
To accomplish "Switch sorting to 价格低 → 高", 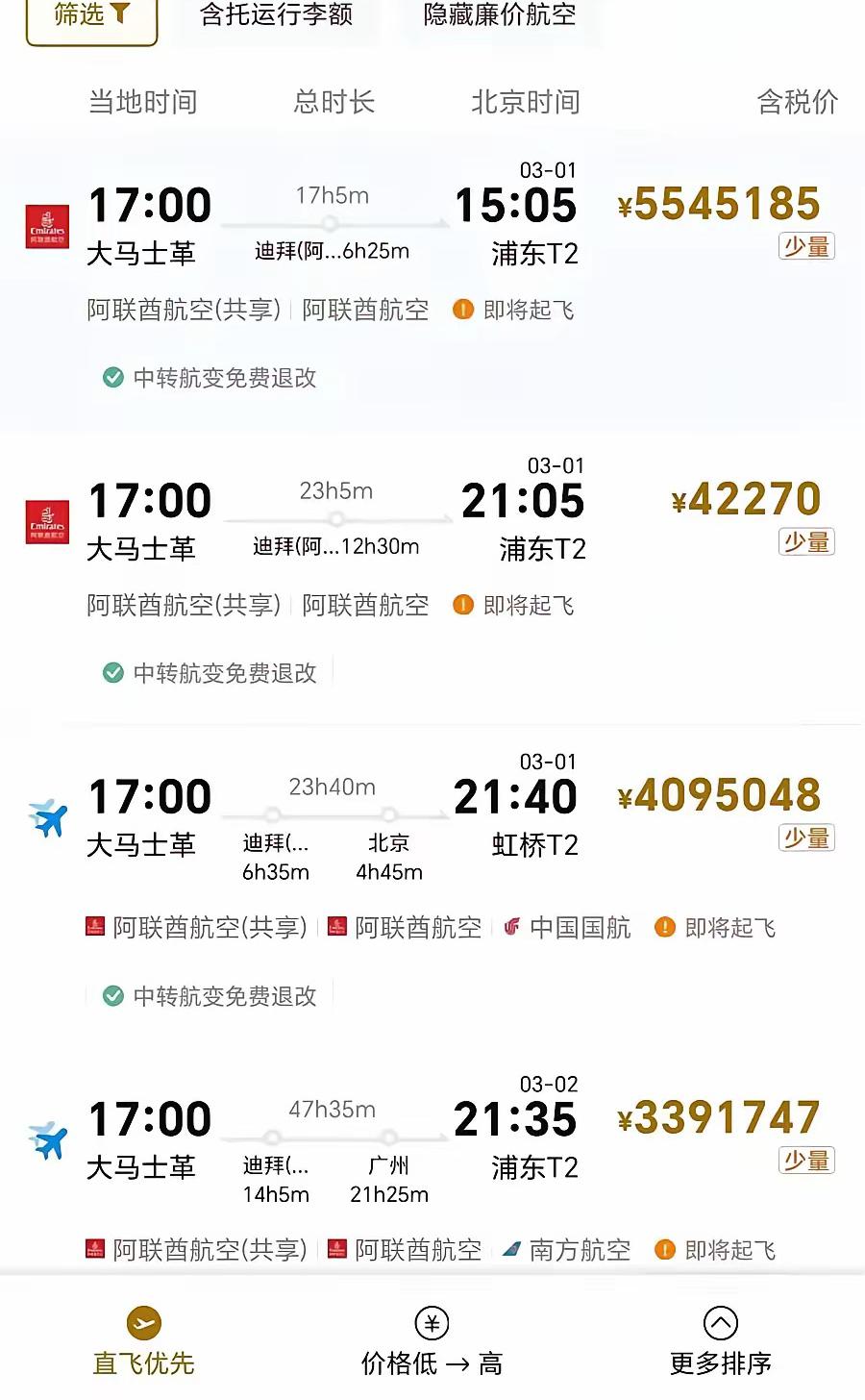I will coord(432,1361).
